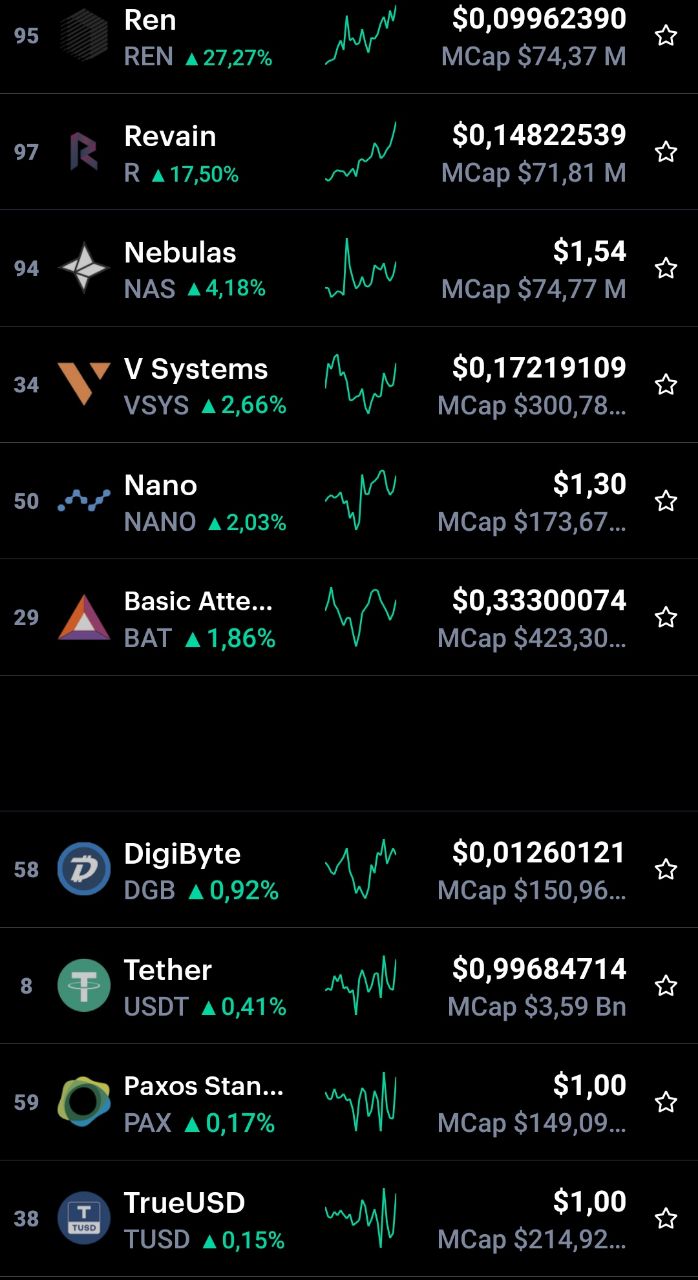Screen dimensions: 698x1280
Task: Open the Revain coin details
Action: point(349,152)
